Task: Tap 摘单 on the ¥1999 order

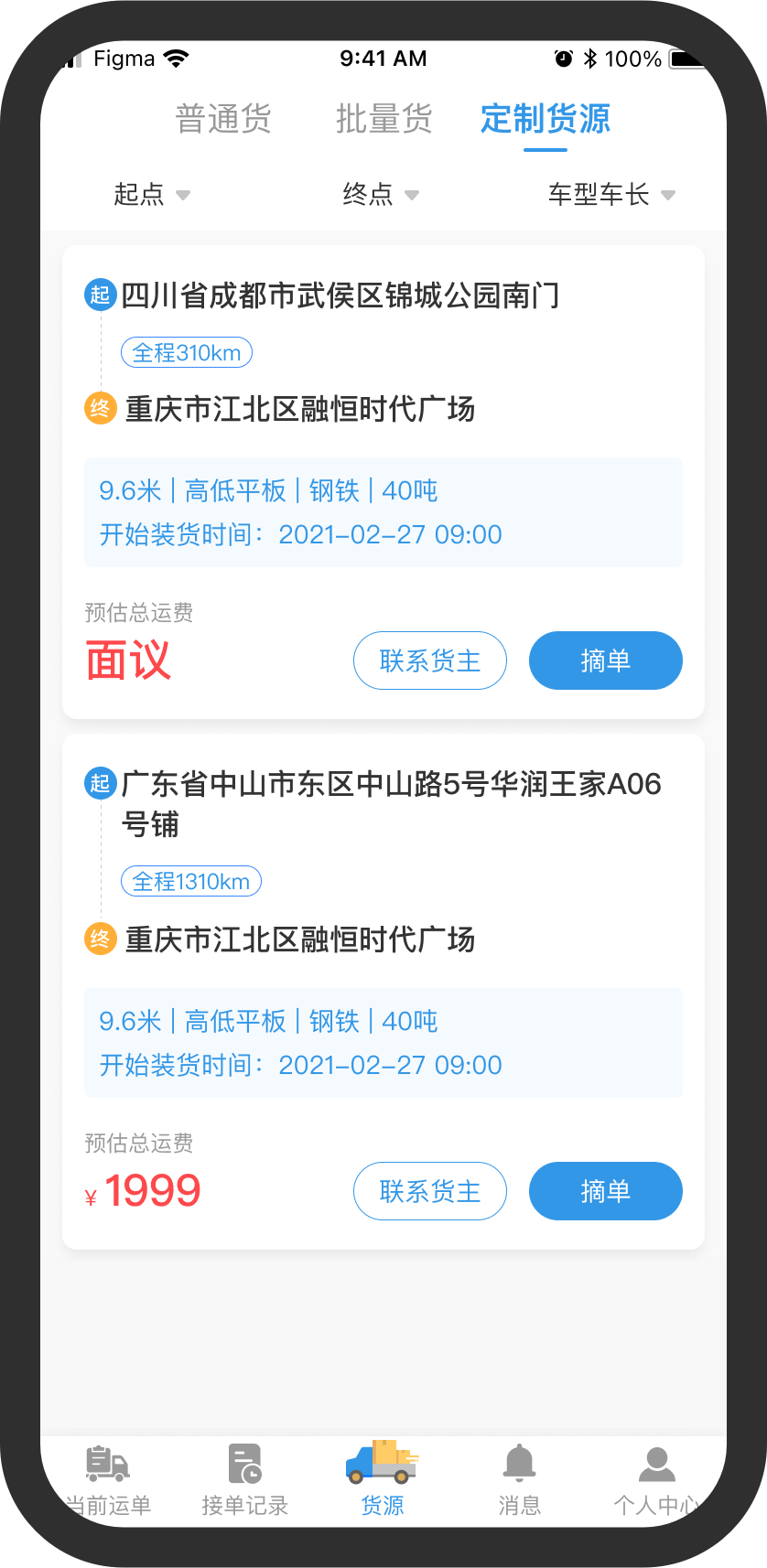Action: tap(606, 1191)
